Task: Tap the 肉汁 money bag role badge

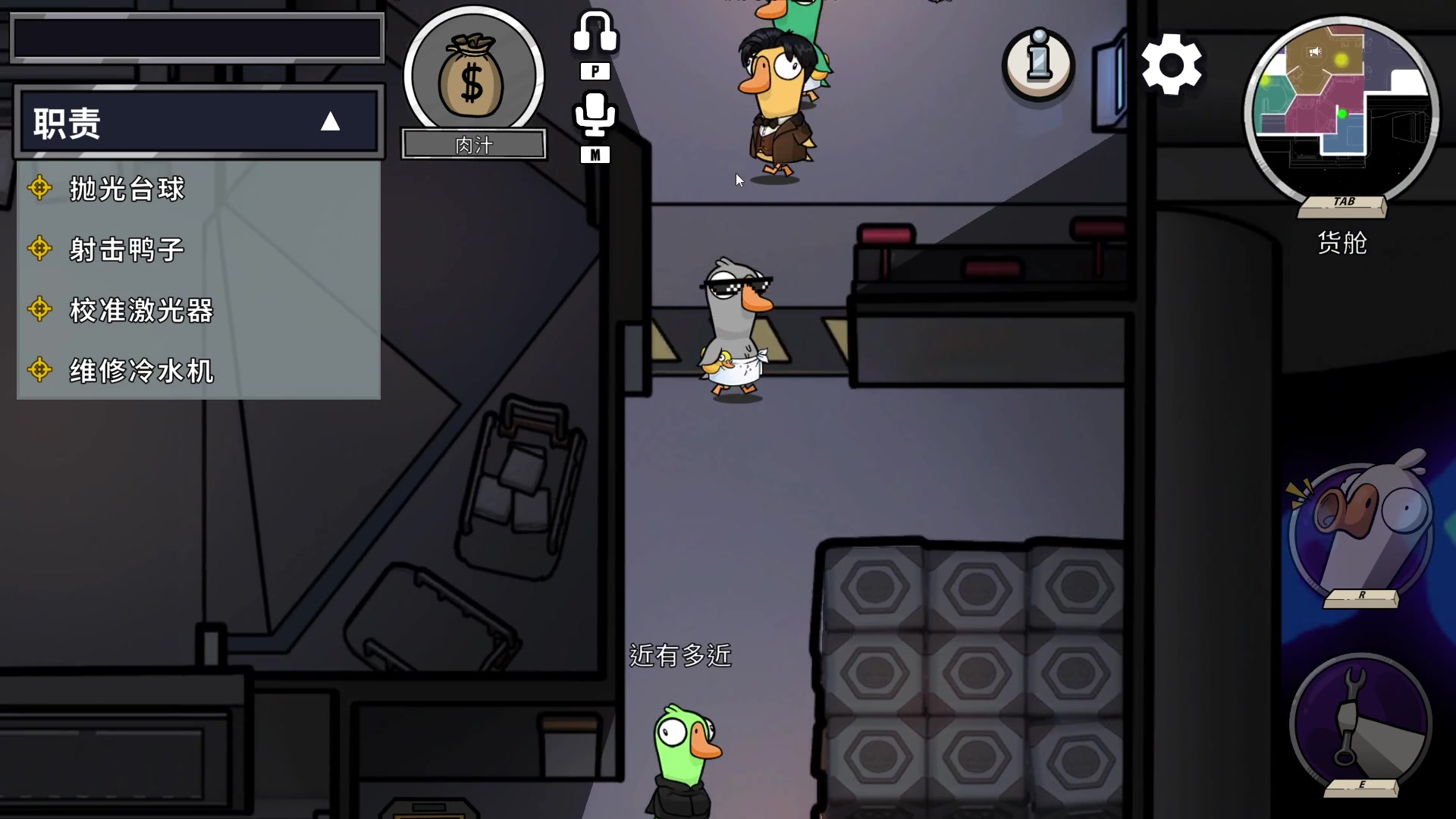Action: coord(473,76)
